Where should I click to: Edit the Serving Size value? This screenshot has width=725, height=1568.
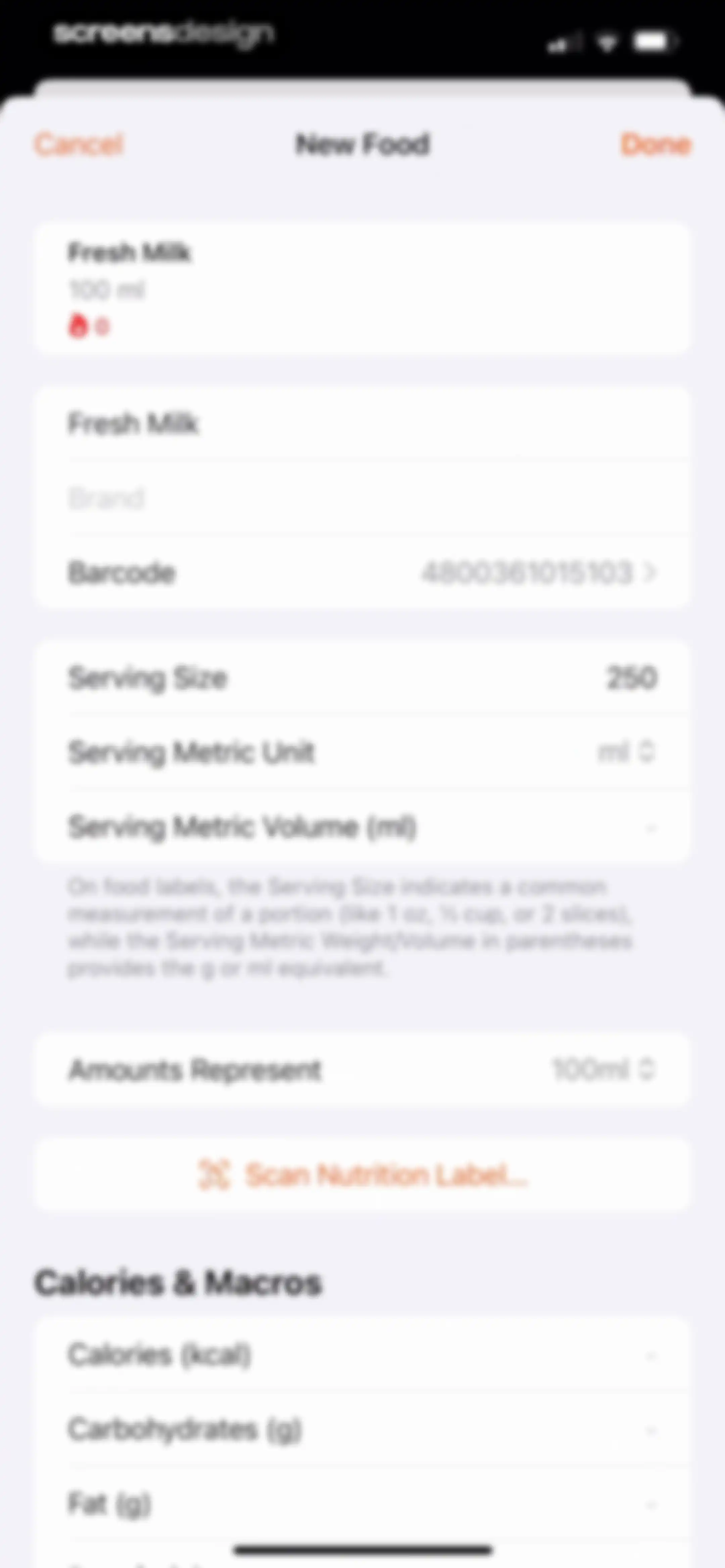[x=362, y=678]
